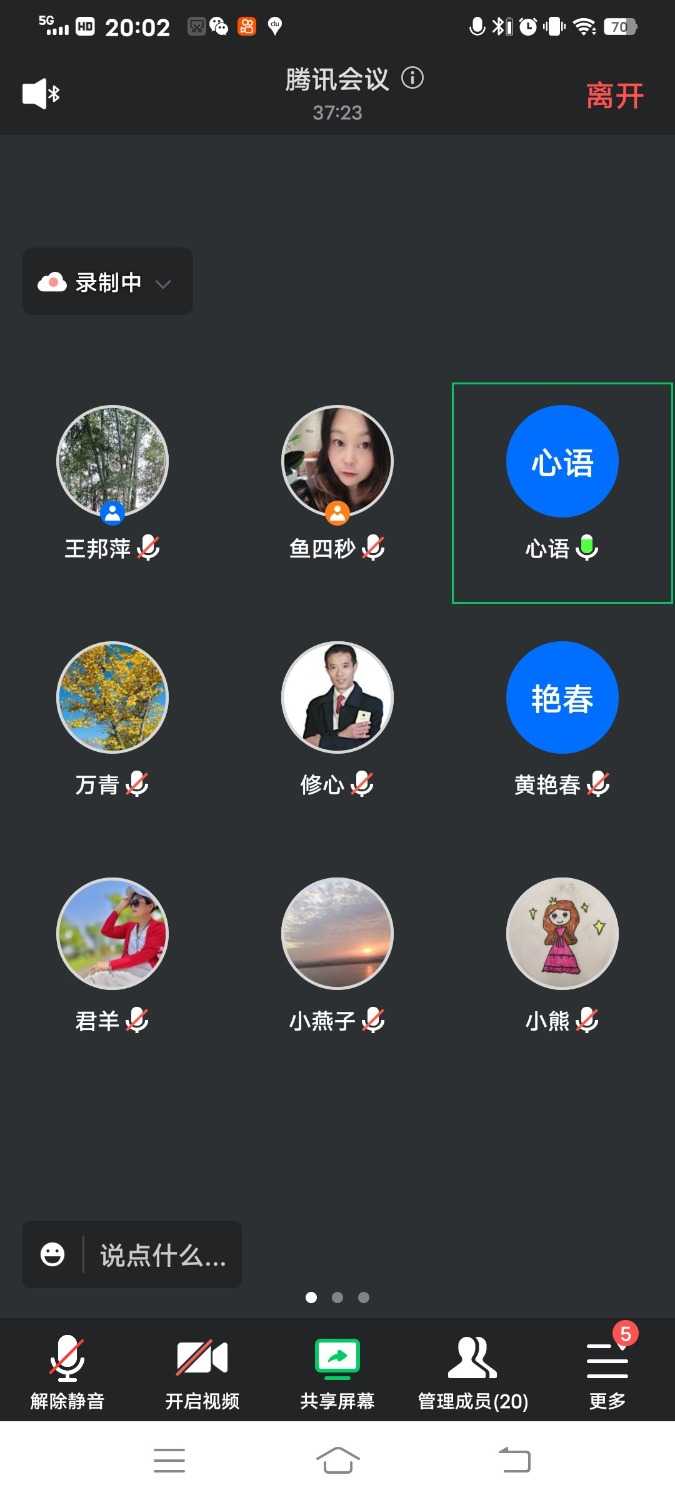The image size is (675, 1500).
Task: Select the 小熊 participant tile
Action: click(562, 934)
